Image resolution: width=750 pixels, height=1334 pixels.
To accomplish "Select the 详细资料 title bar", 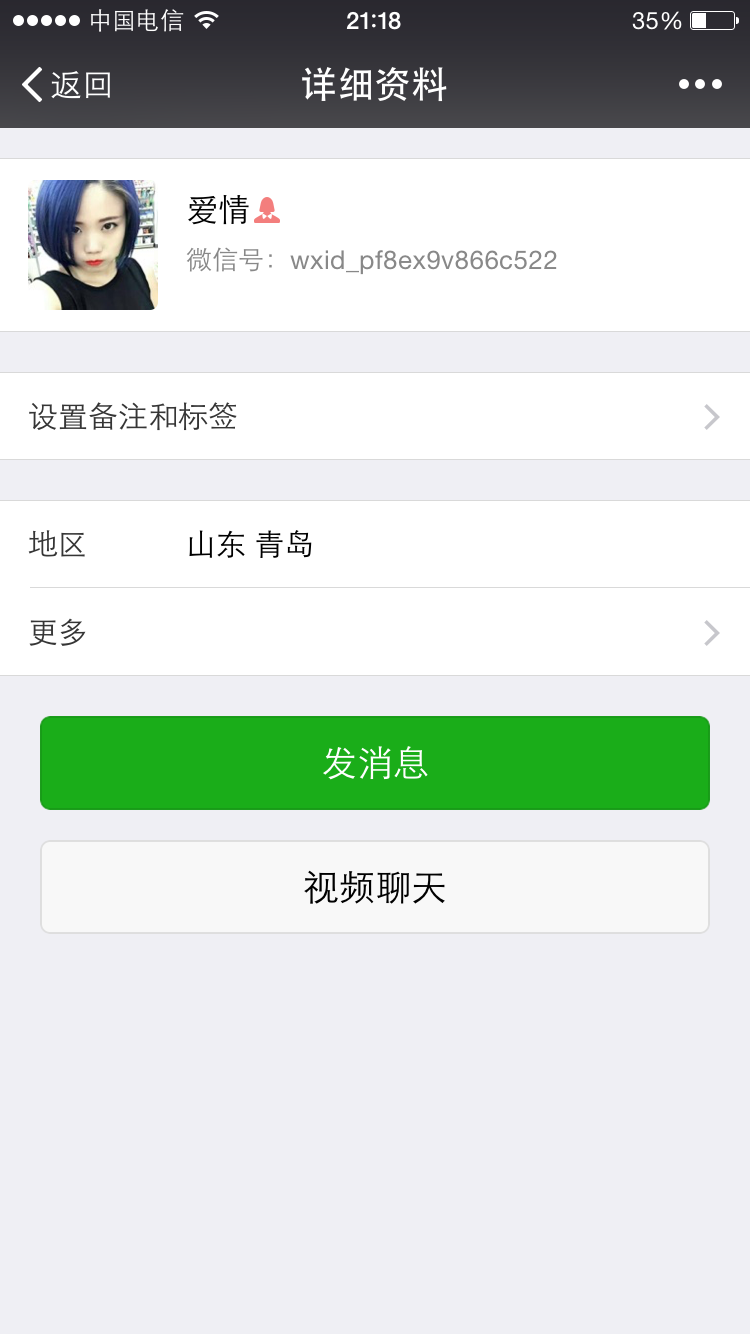I will (375, 84).
